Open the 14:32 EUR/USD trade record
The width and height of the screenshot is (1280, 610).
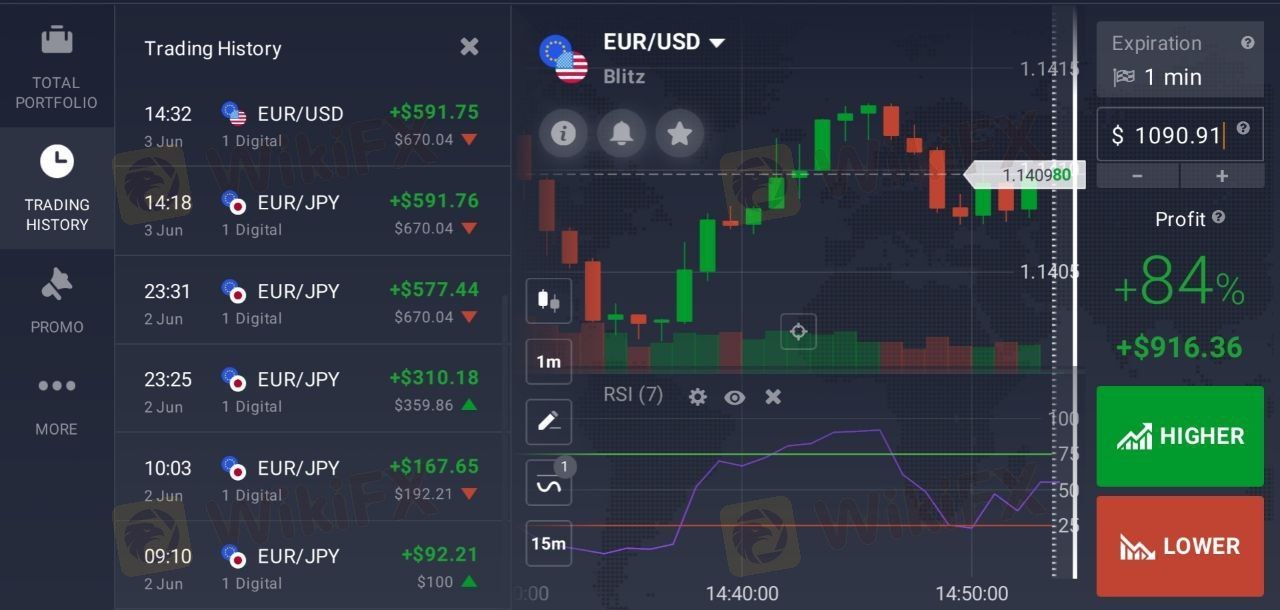[x=312, y=125]
